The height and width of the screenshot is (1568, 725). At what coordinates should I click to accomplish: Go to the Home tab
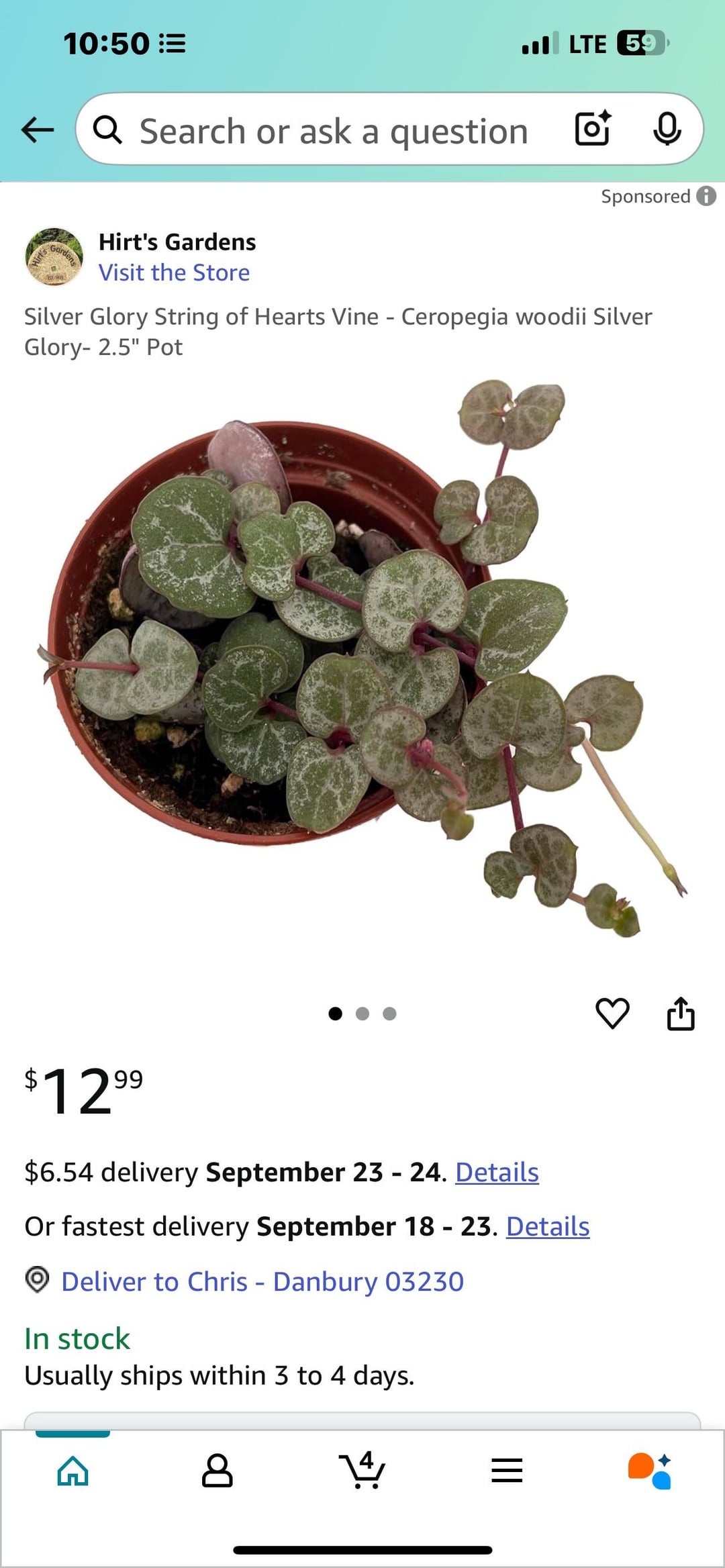(x=73, y=1471)
